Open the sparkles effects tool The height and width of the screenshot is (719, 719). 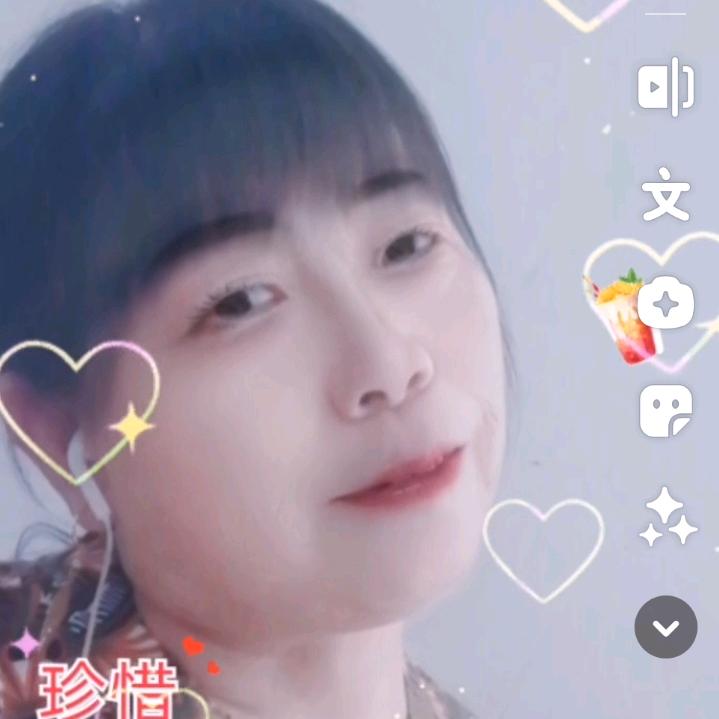click(668, 517)
